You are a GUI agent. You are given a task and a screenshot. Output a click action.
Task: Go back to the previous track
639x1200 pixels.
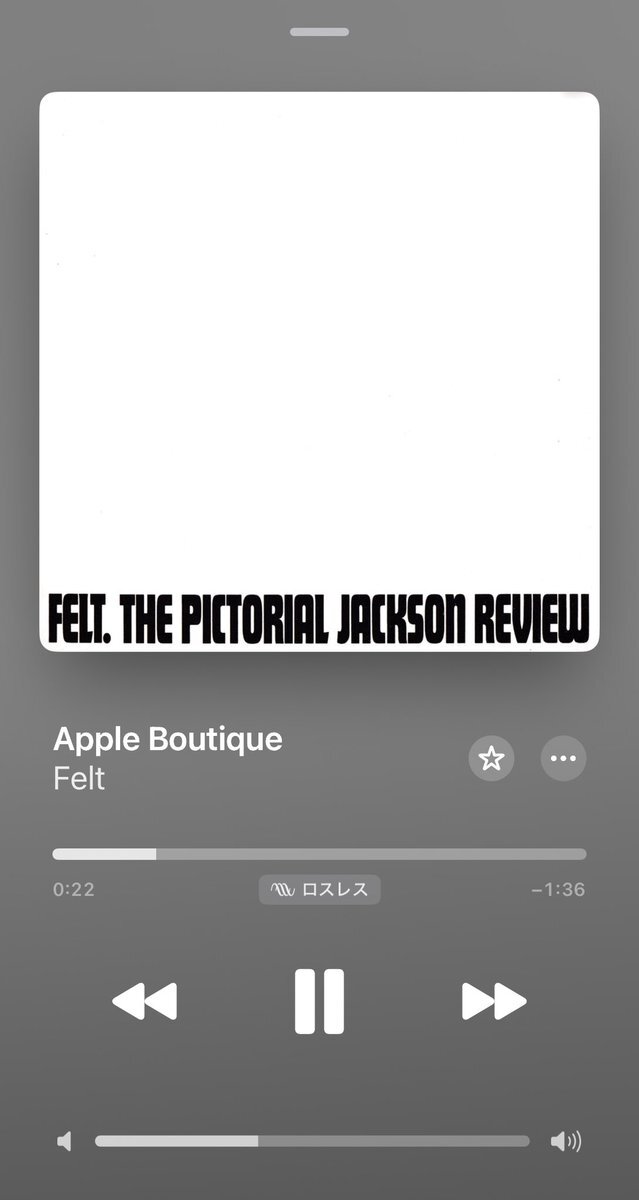tap(144, 1001)
